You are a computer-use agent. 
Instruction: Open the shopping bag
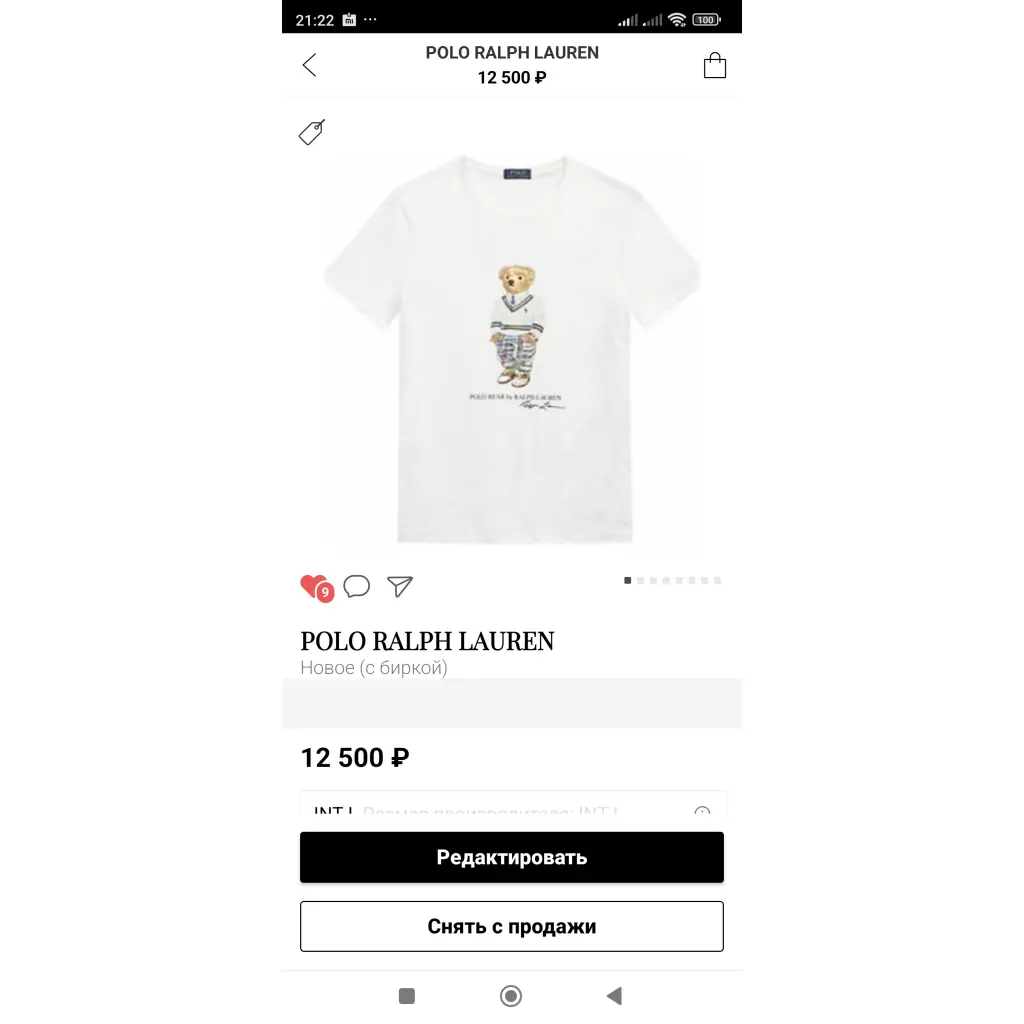714,66
